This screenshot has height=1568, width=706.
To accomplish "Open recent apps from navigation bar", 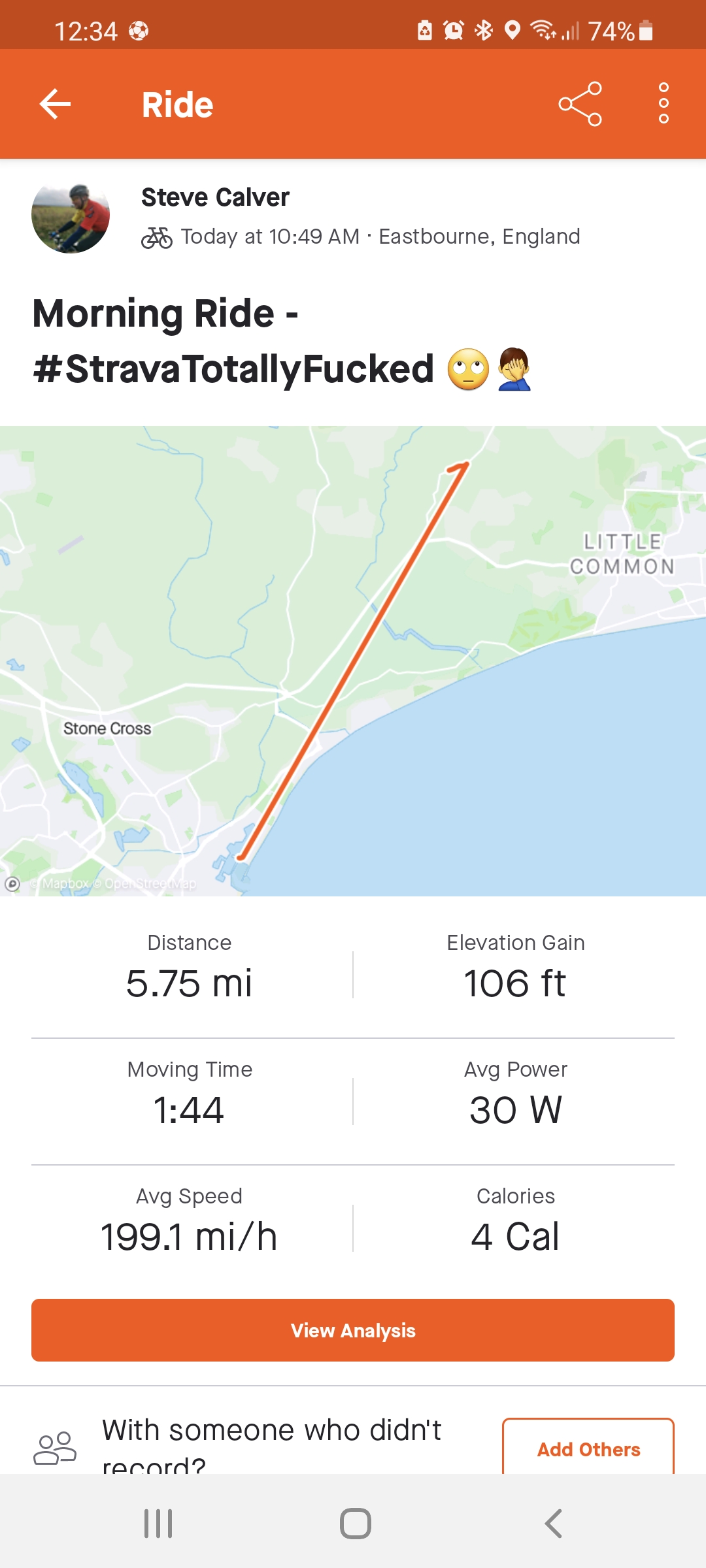I will 158,1524.
